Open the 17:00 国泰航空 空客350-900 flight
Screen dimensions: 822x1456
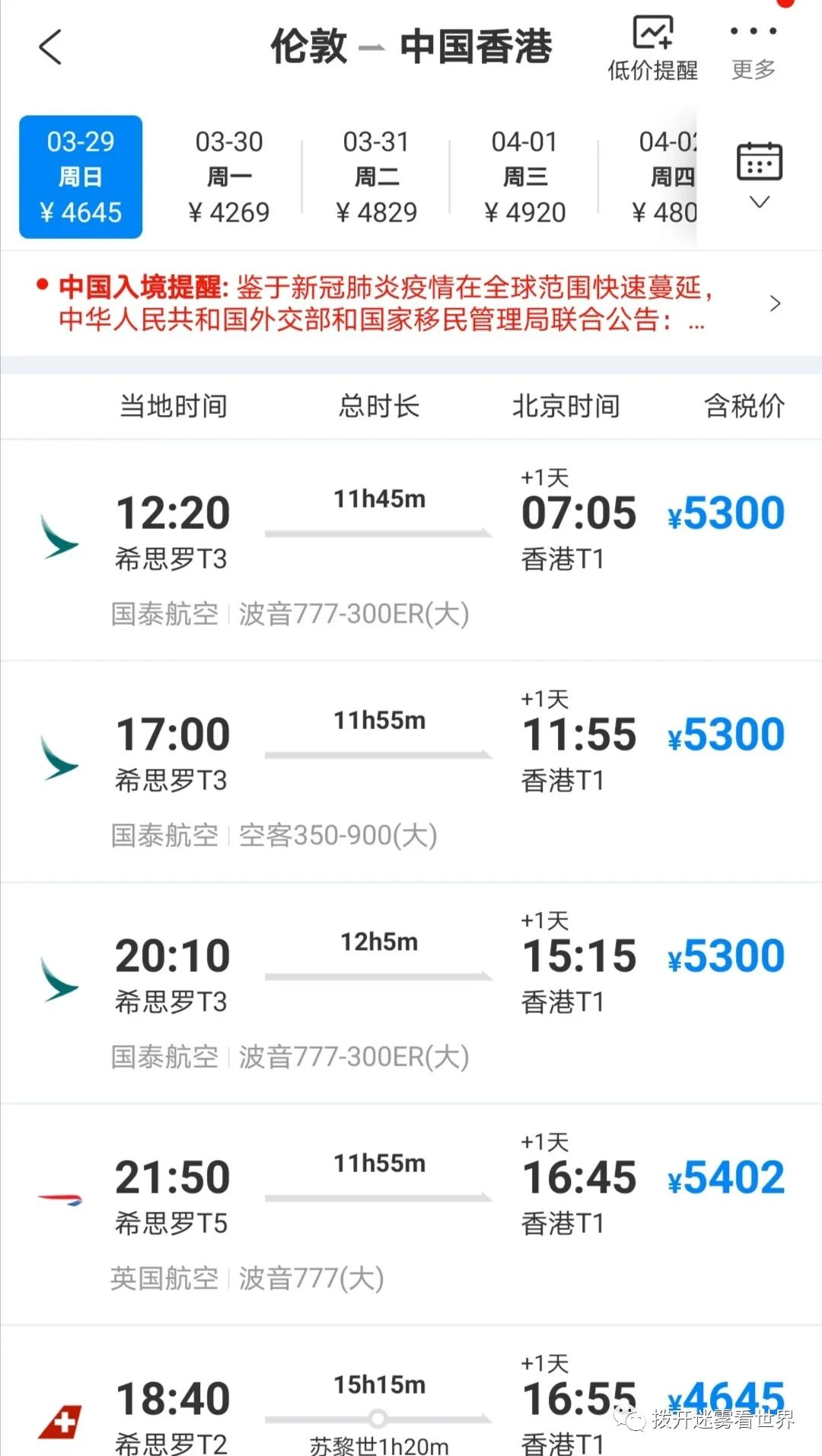click(x=411, y=772)
